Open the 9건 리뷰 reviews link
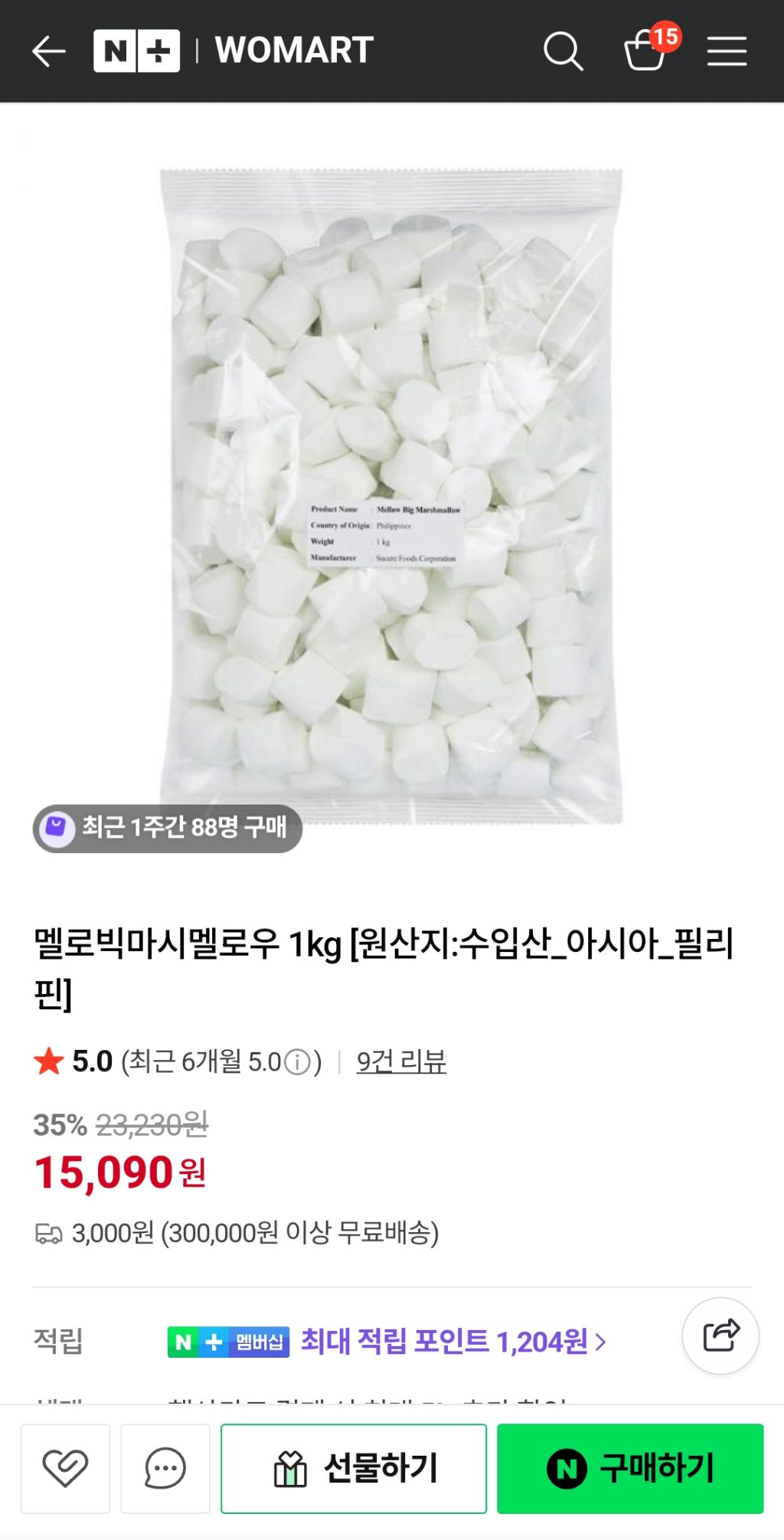This screenshot has height=1540, width=784. tap(401, 1061)
